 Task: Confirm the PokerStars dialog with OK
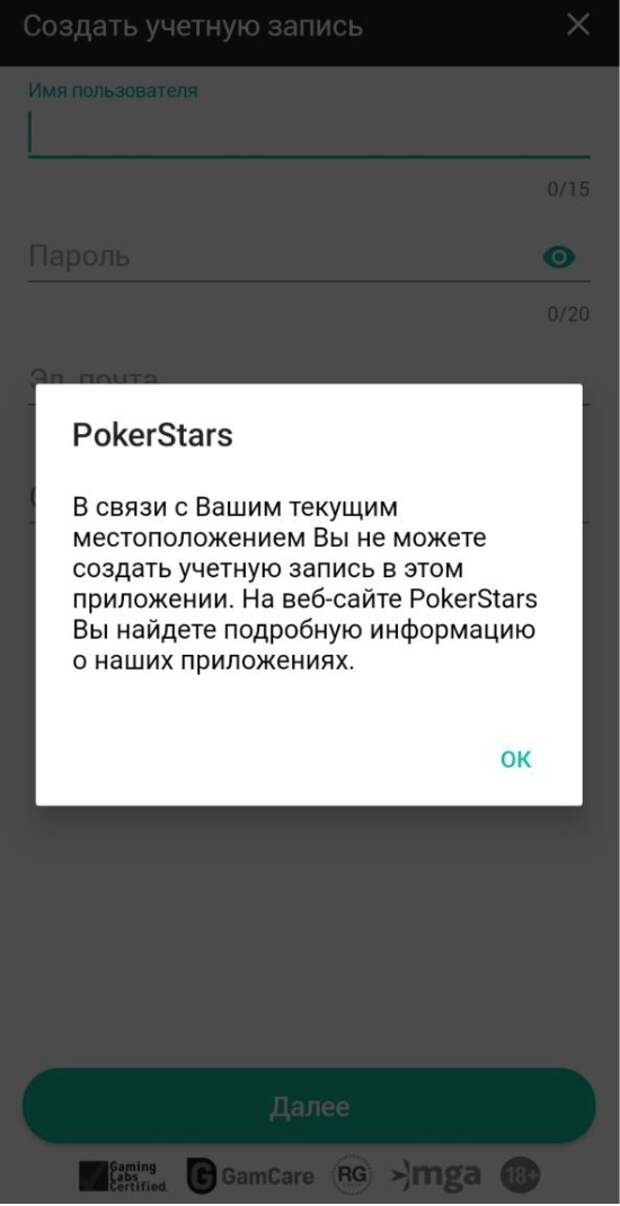click(516, 759)
